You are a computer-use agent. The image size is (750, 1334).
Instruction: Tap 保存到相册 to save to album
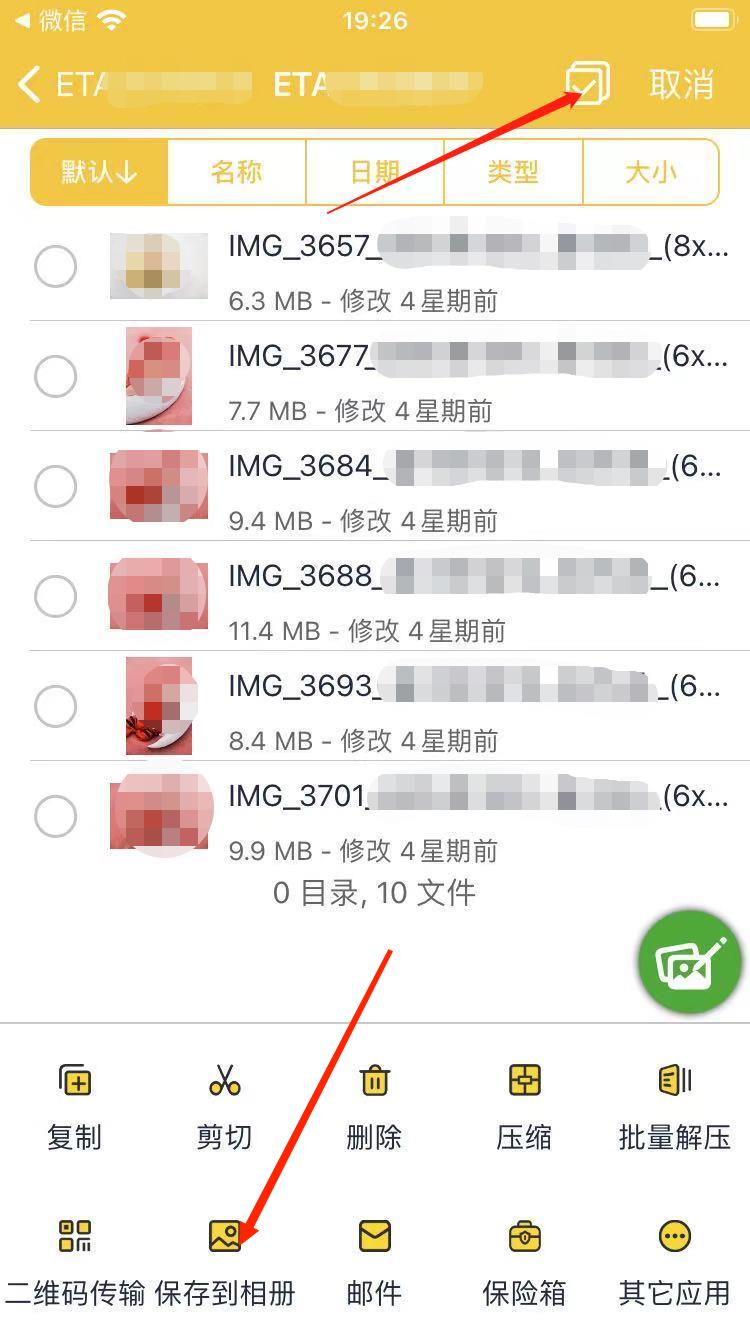225,1262
